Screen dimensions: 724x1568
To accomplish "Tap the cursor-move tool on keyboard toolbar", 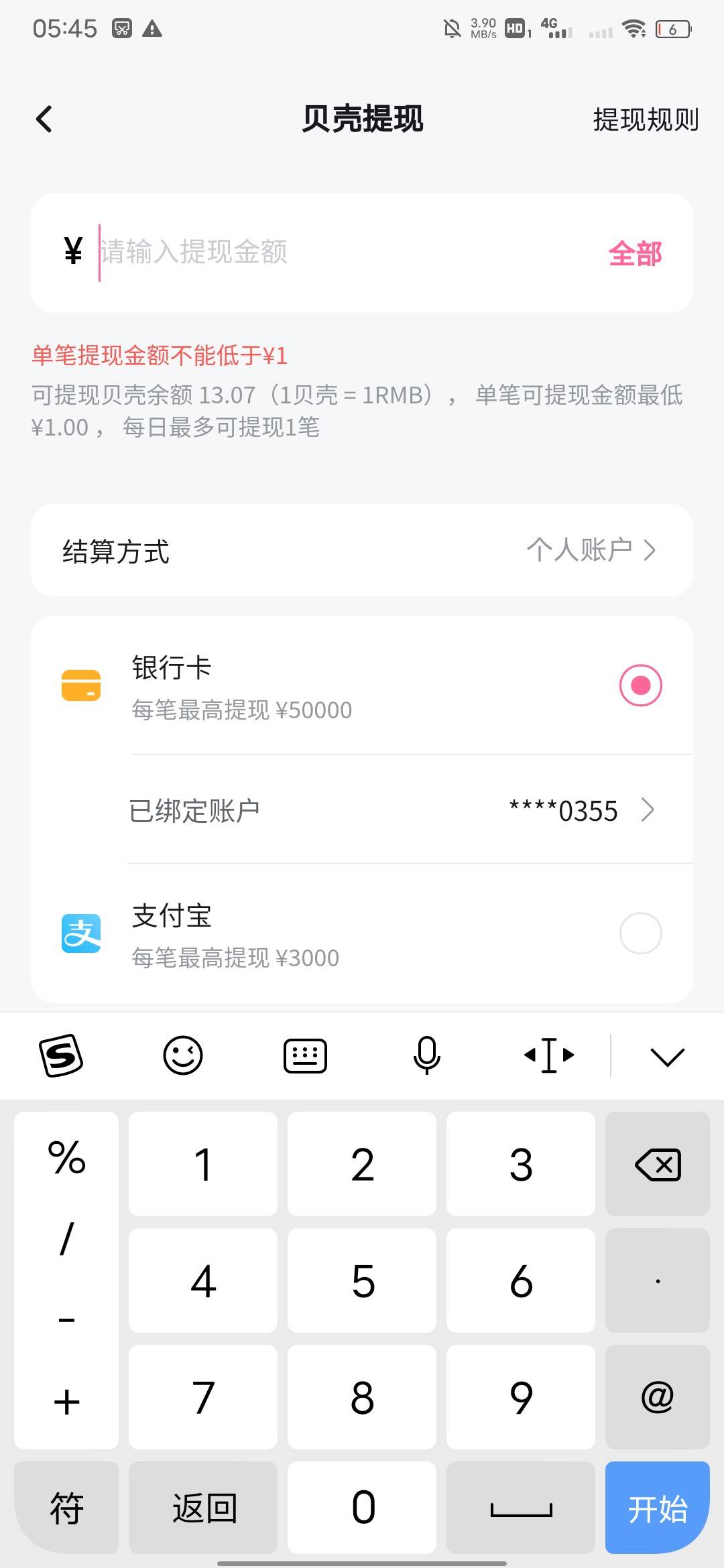I will click(549, 1055).
